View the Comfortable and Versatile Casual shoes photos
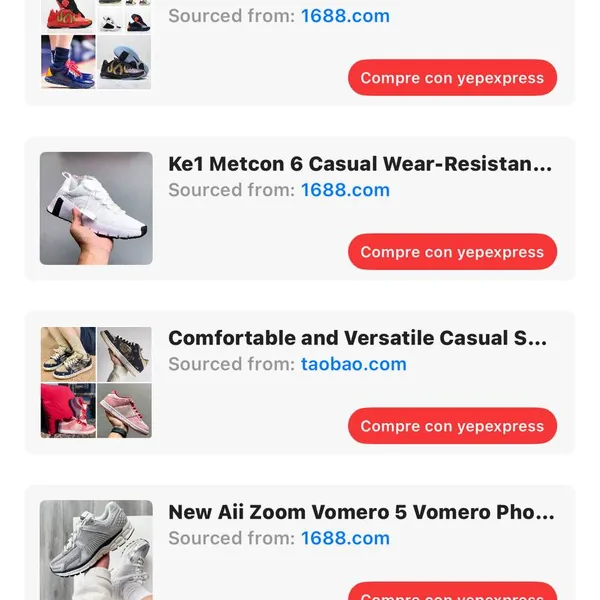Image resolution: width=600 pixels, height=600 pixels. pyautogui.click(x=96, y=382)
